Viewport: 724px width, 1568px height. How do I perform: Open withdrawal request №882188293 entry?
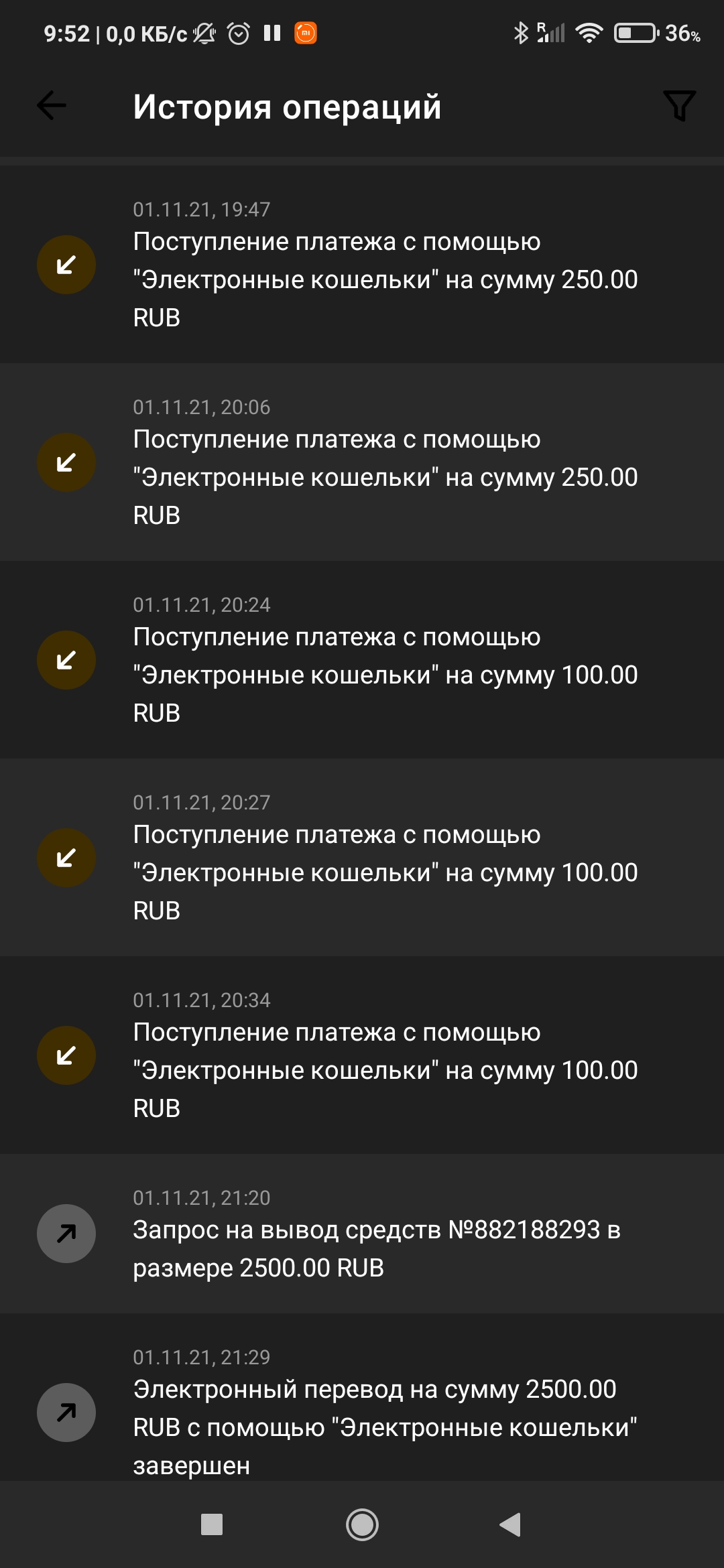coord(362,1234)
